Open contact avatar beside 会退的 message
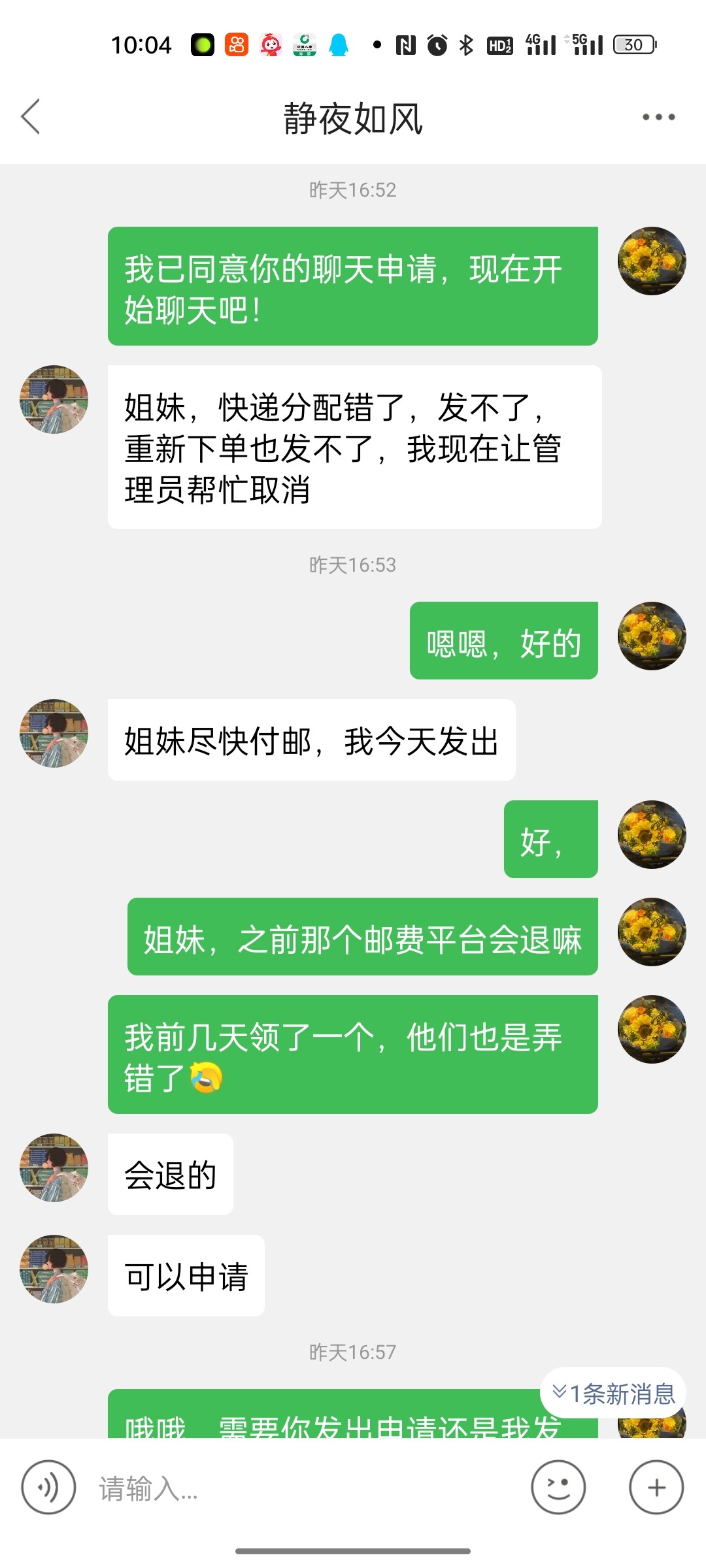This screenshot has width=706, height=1568. (x=54, y=1168)
